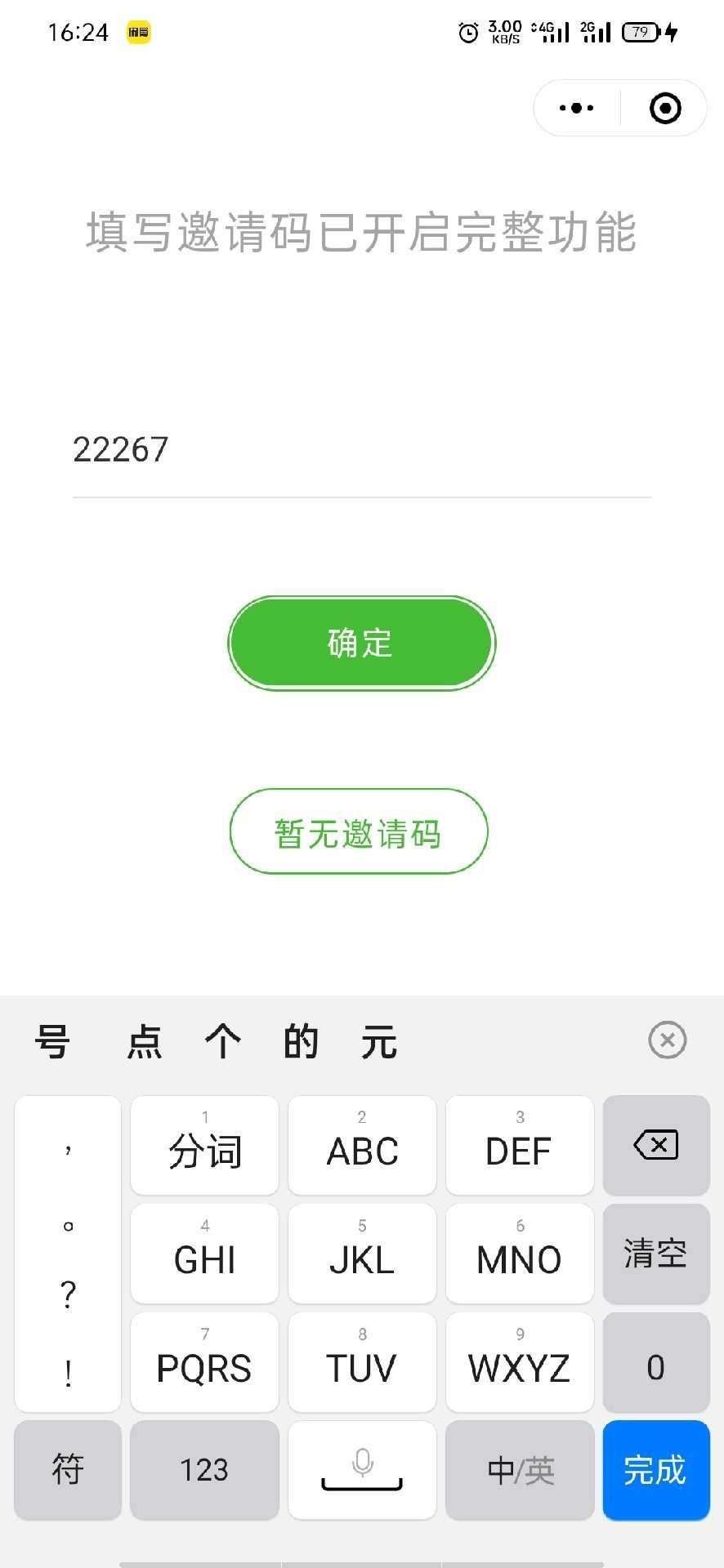Screen dimensions: 724x1568
Task: Open the 符 symbols keyboard
Action: point(68,1470)
